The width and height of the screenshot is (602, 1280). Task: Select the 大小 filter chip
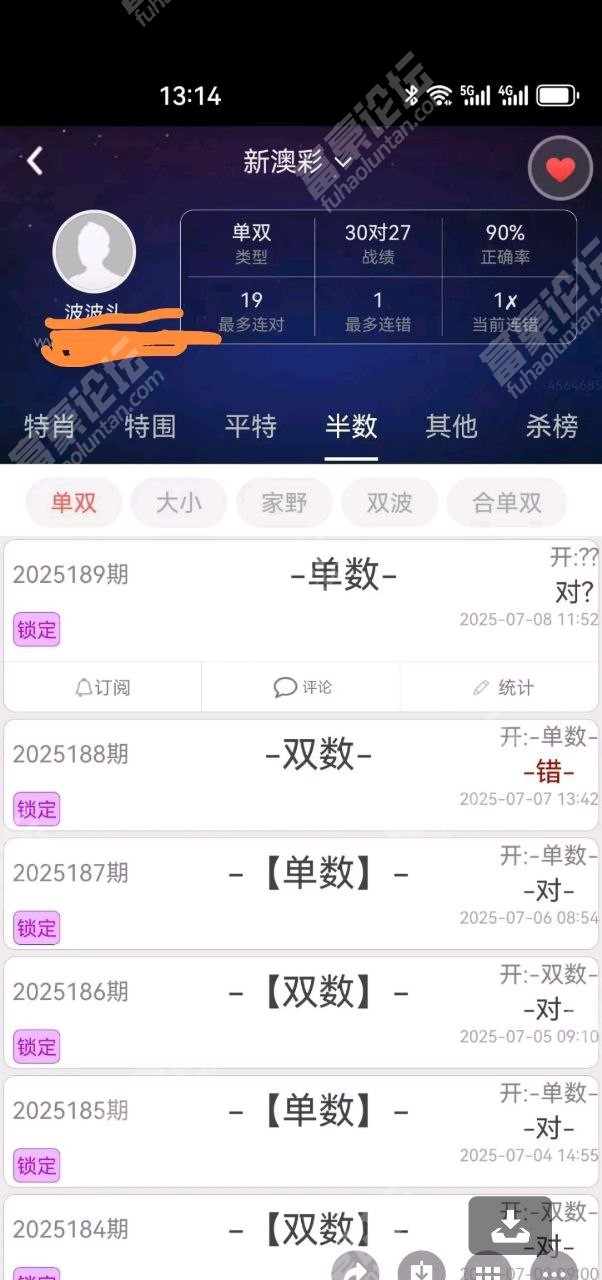coord(179,502)
